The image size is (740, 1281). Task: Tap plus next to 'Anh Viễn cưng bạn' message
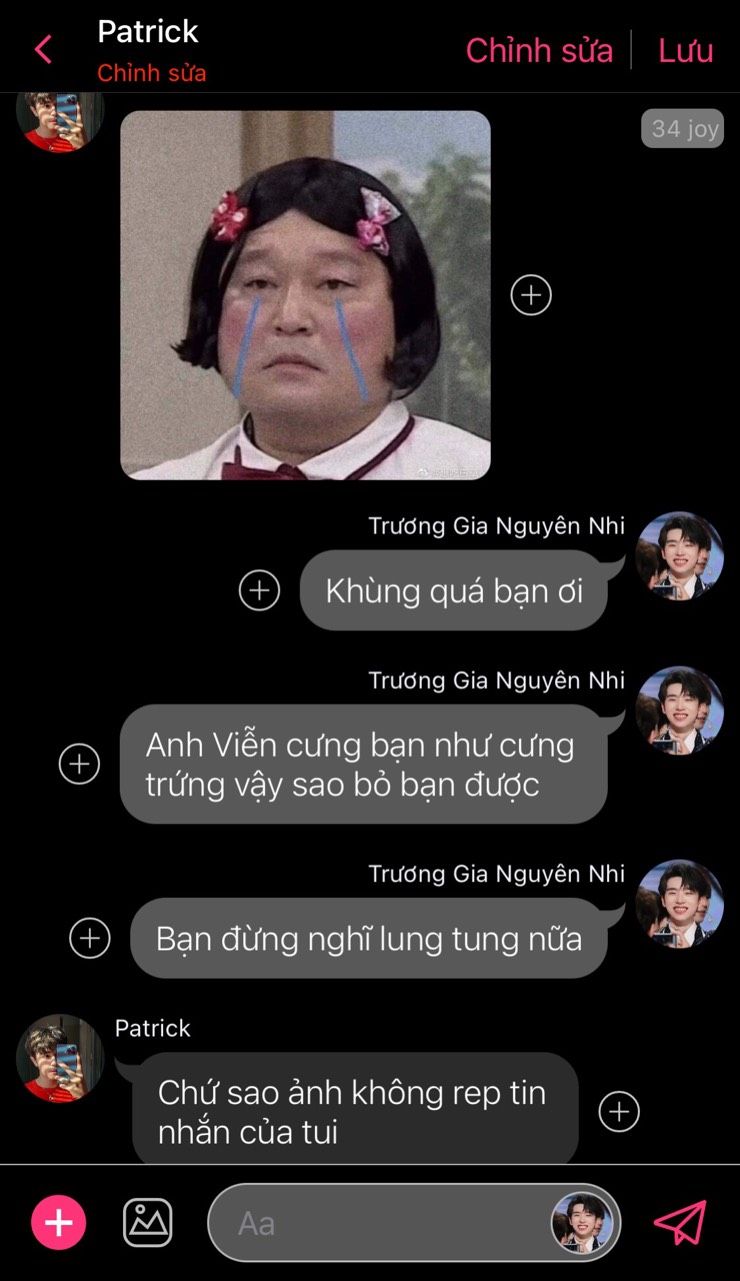click(79, 764)
